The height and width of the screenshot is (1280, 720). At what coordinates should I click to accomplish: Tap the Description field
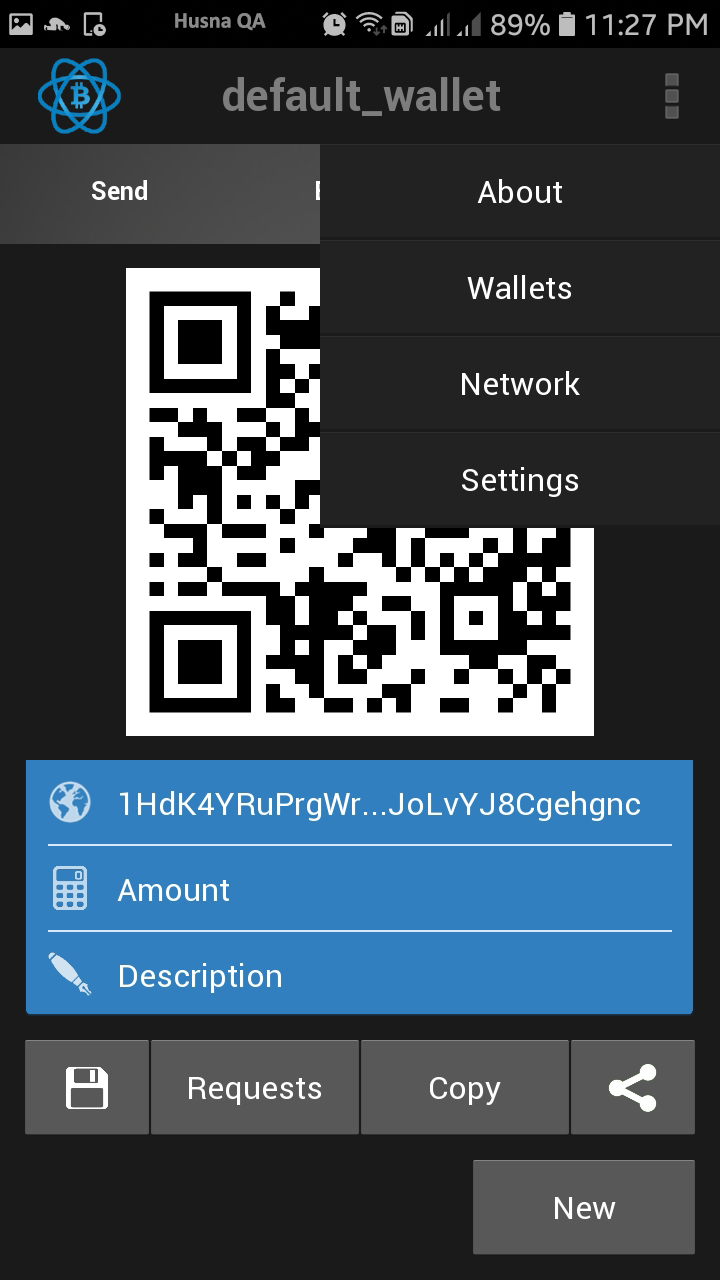click(x=378, y=976)
